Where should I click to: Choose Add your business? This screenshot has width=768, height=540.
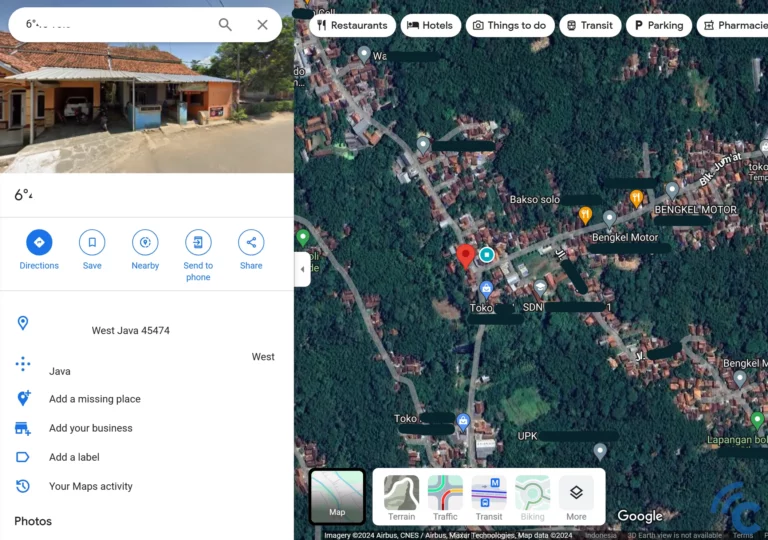[x=90, y=428]
